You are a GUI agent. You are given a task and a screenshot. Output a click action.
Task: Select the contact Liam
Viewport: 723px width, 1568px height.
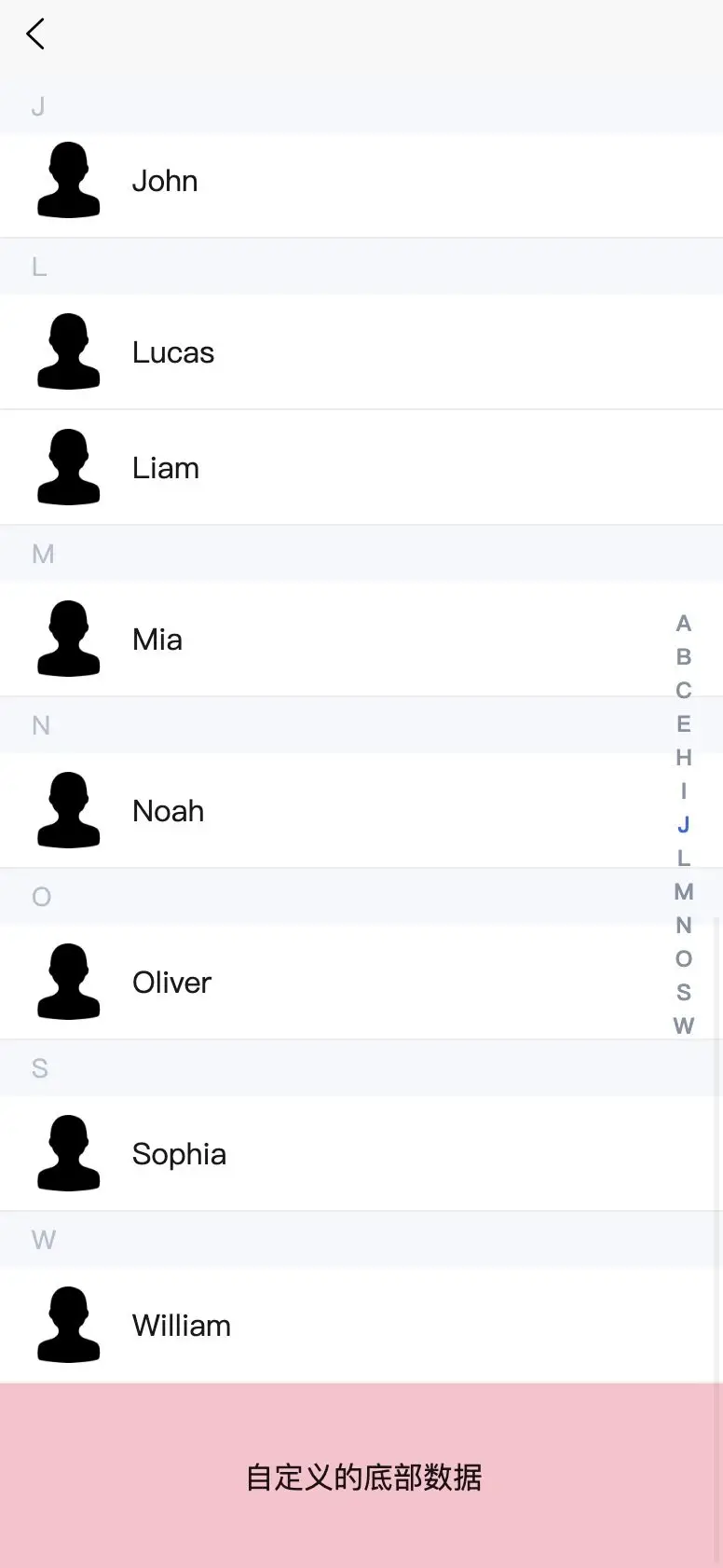(361, 468)
